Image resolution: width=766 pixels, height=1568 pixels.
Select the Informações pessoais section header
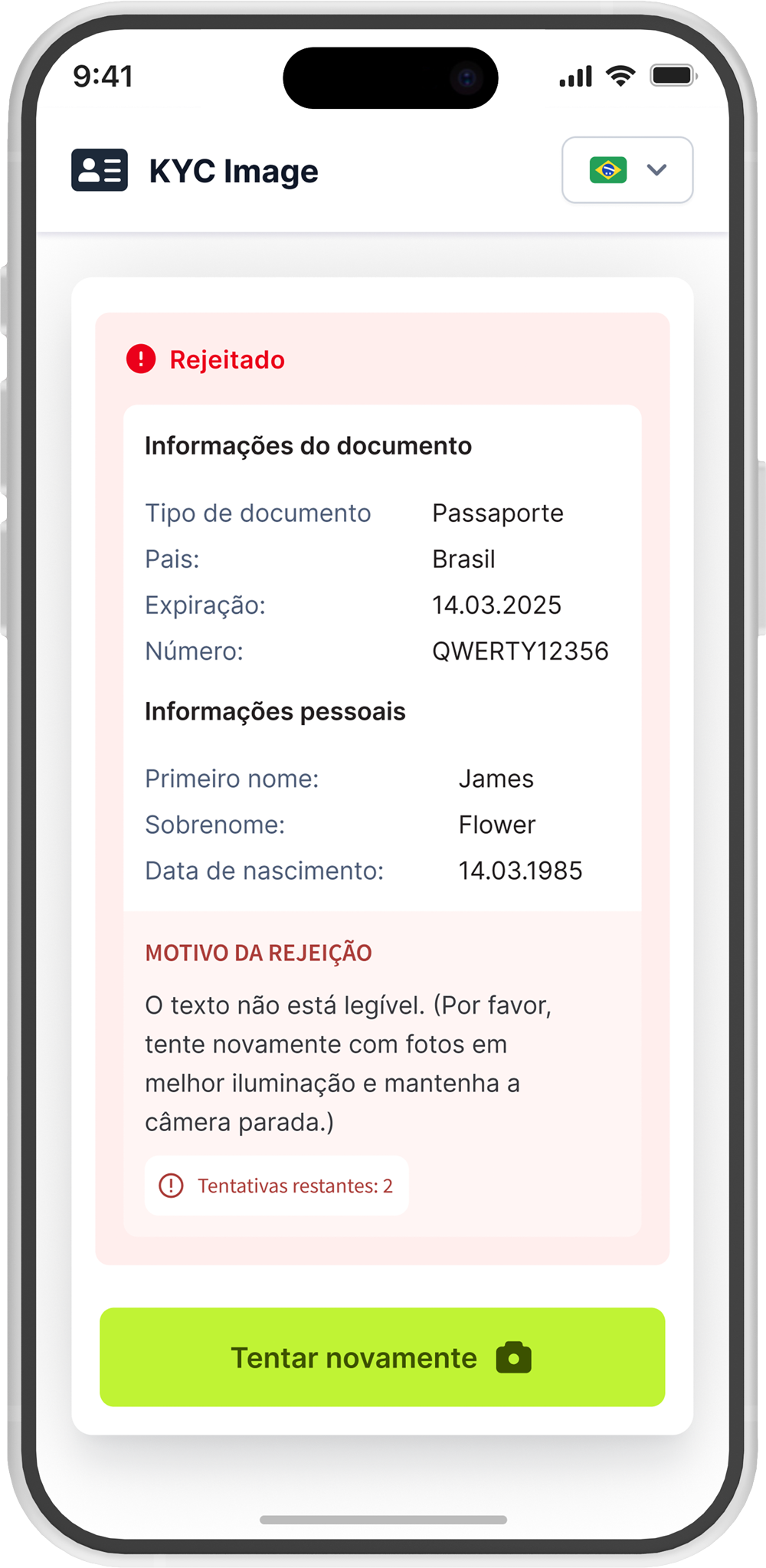click(x=275, y=710)
